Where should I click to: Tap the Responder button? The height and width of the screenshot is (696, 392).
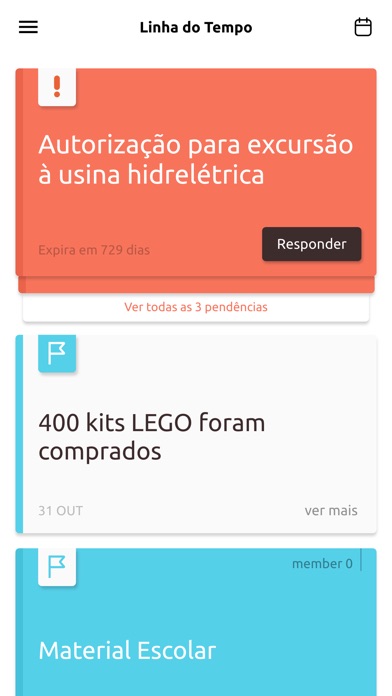(x=312, y=244)
